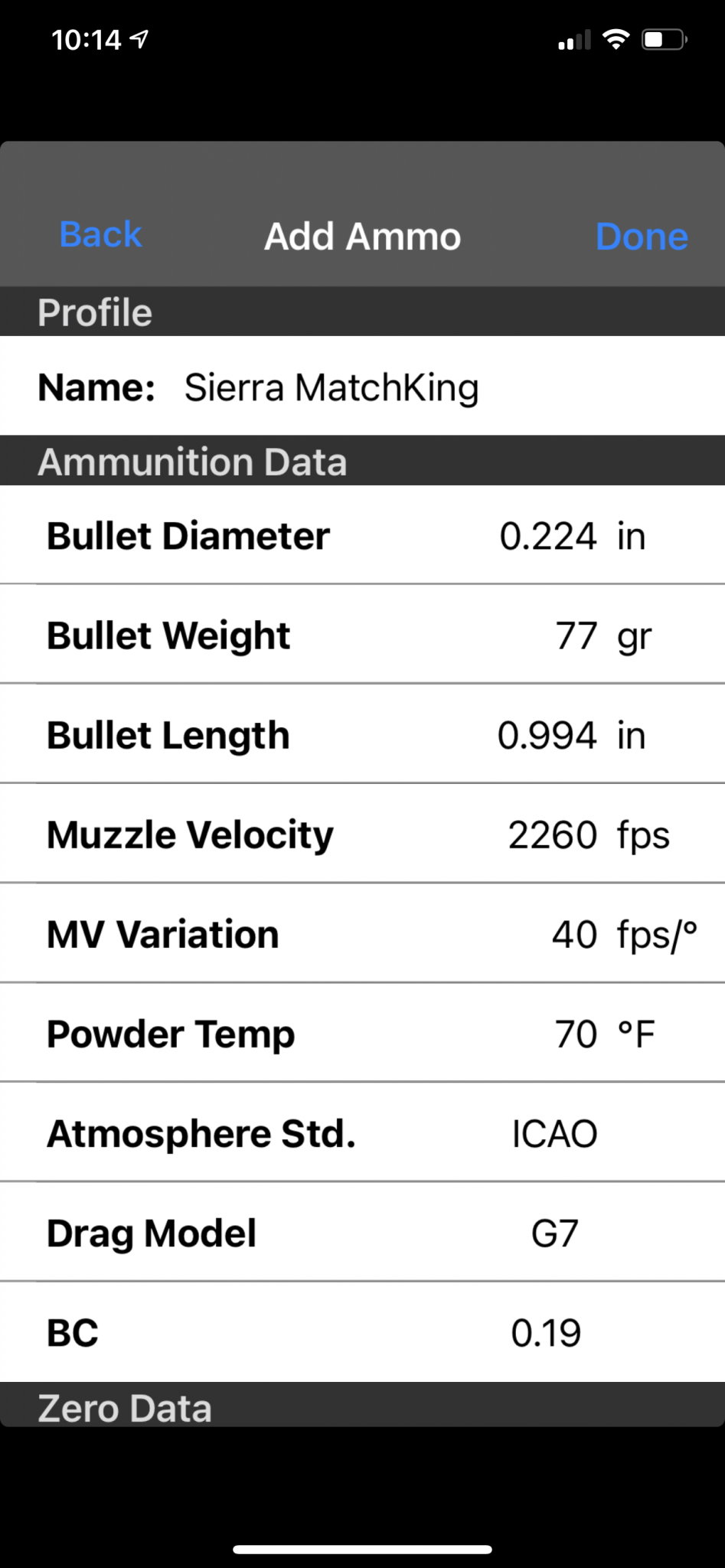Viewport: 725px width, 1568px height.
Task: Edit the Bullet Length value
Action: (547, 735)
